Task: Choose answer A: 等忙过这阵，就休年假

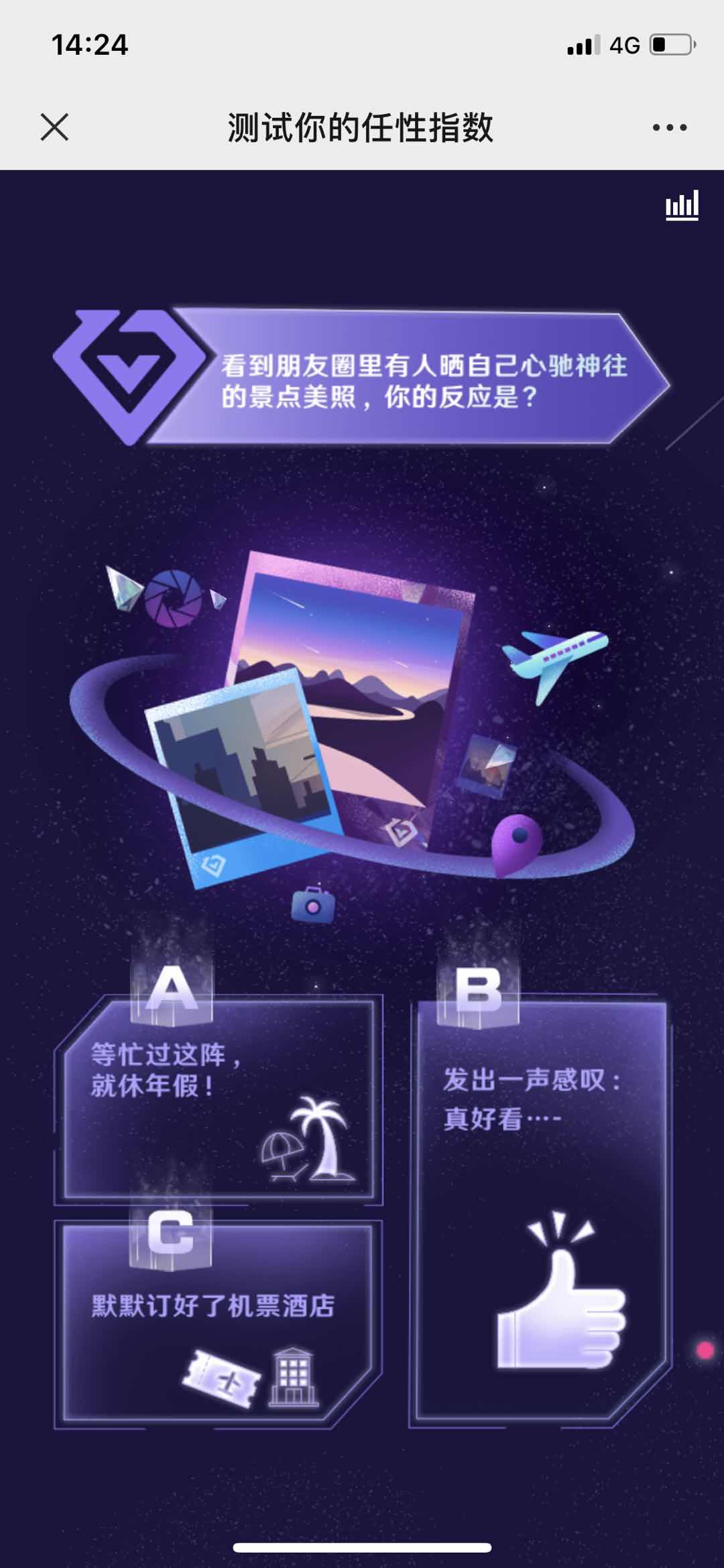Action: click(x=218, y=1099)
